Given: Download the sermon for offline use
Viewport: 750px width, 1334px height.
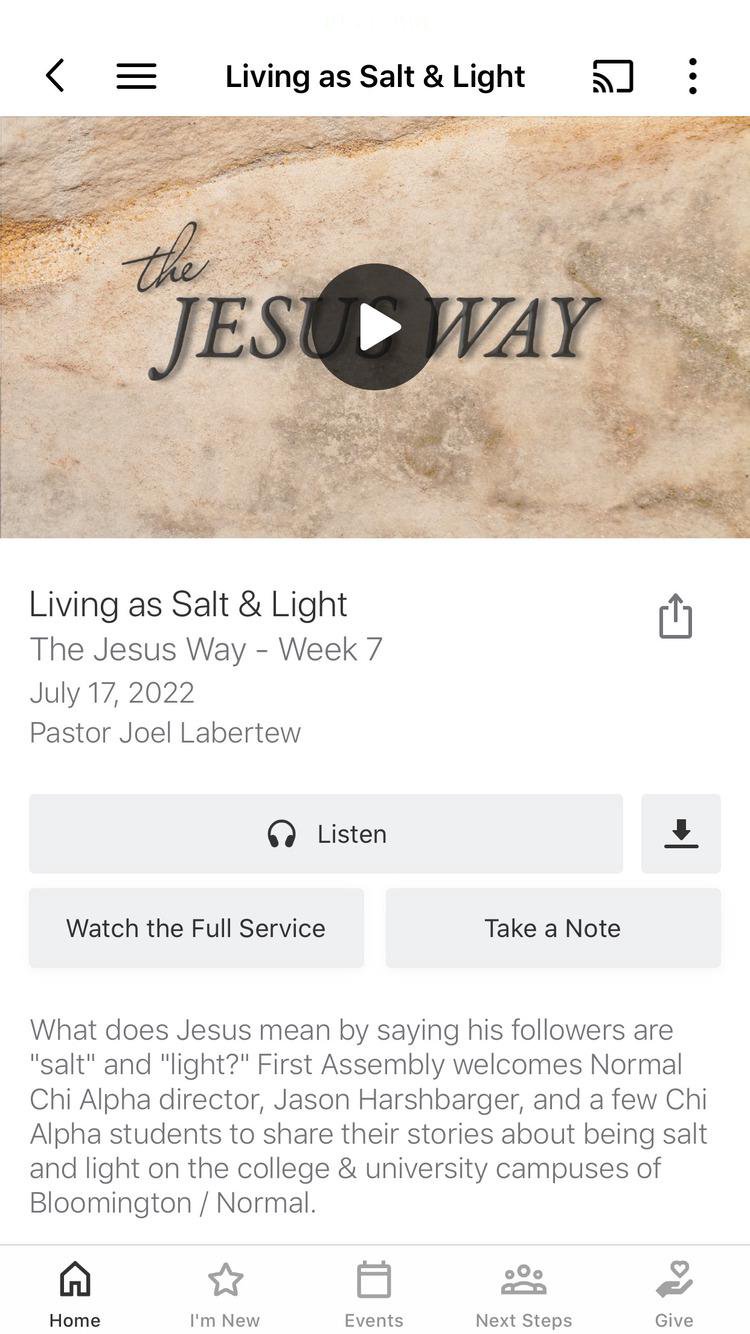Looking at the screenshot, I should click(x=681, y=834).
